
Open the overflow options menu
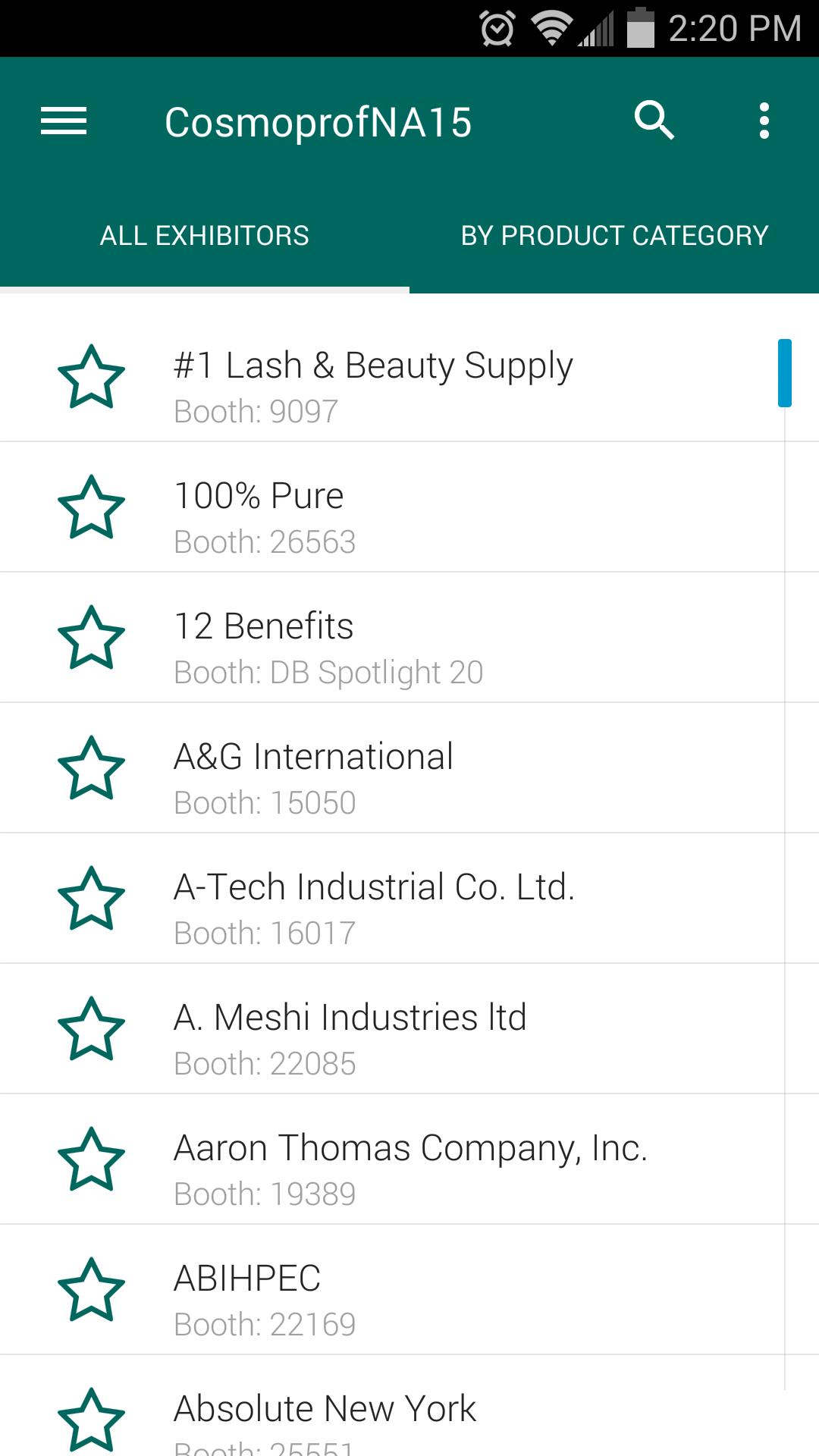coord(763,120)
